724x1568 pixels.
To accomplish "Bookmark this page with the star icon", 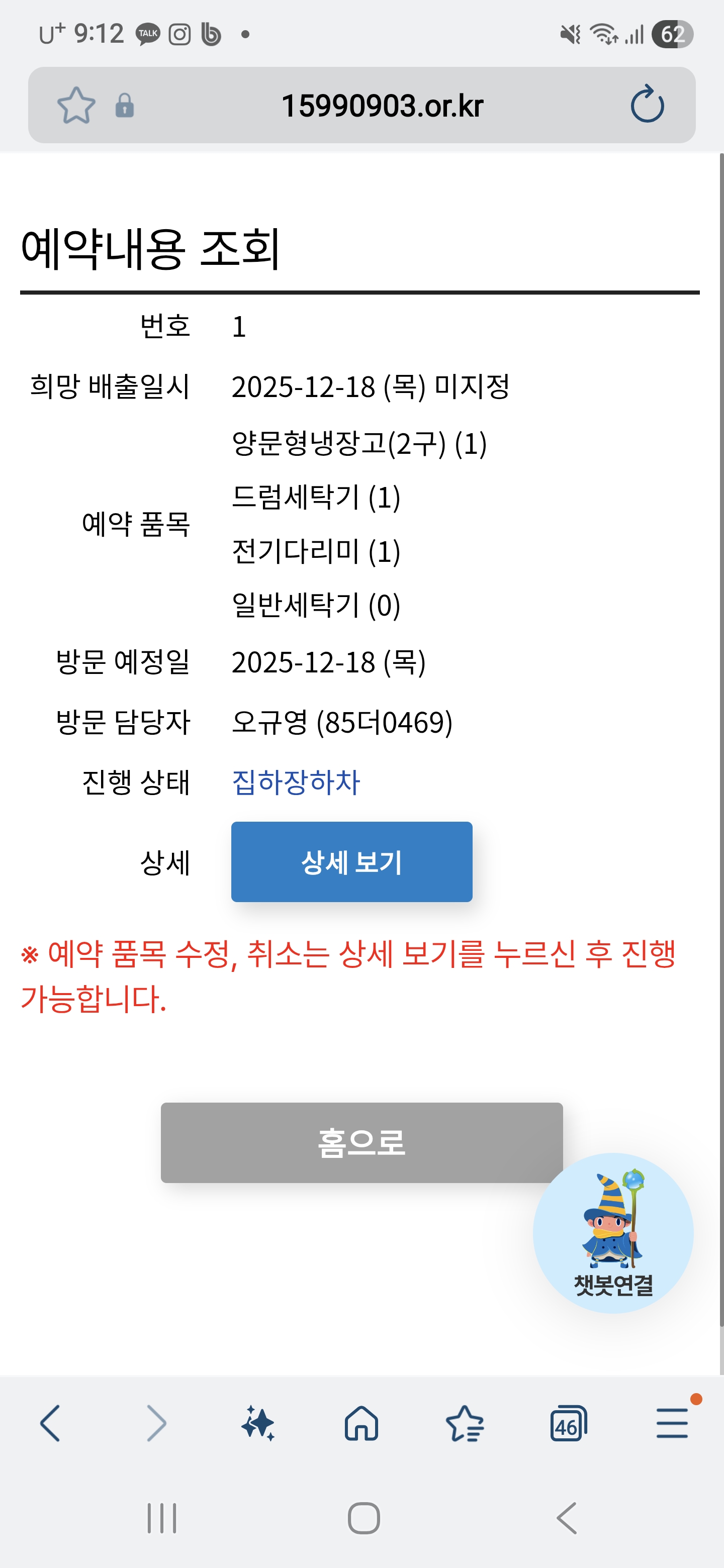I will click(76, 106).
